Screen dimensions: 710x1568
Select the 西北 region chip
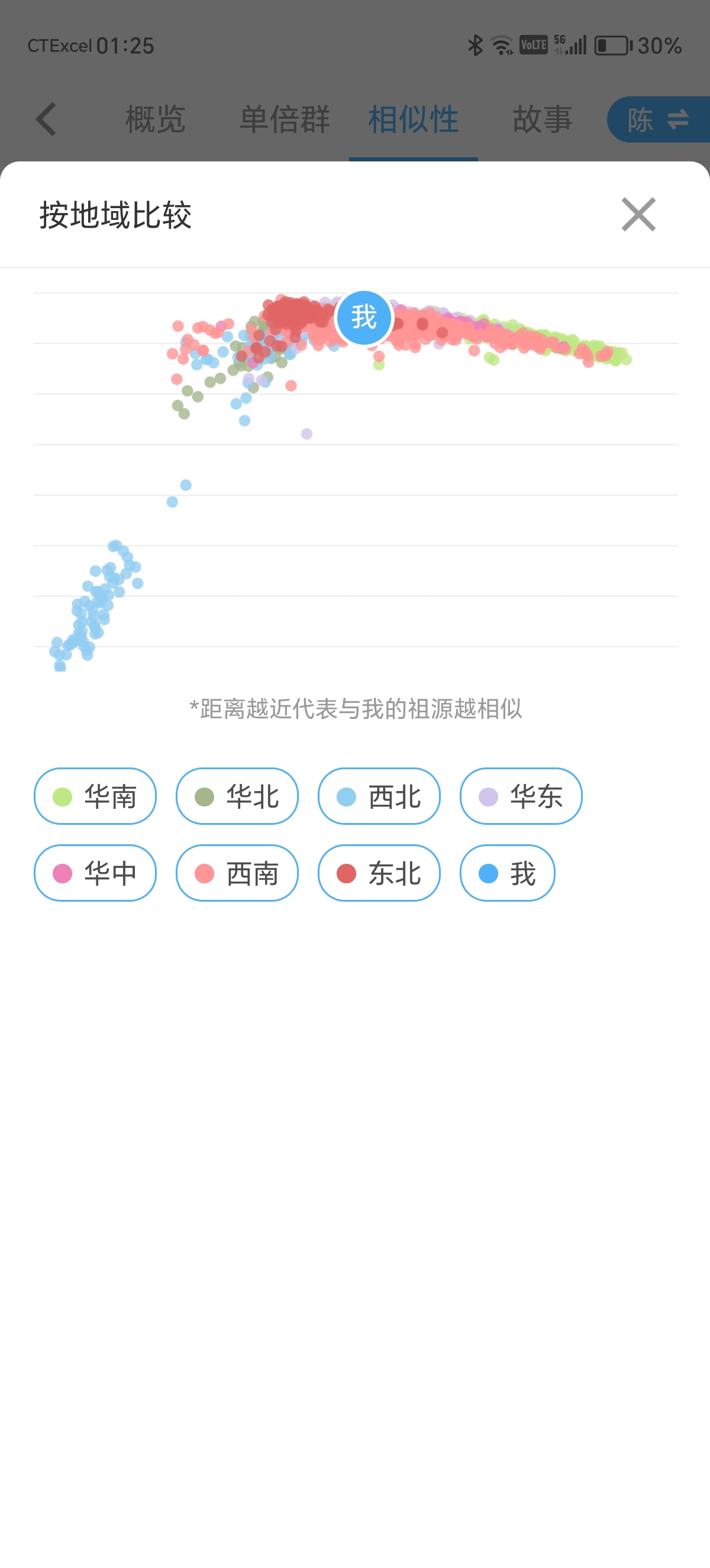(x=379, y=796)
